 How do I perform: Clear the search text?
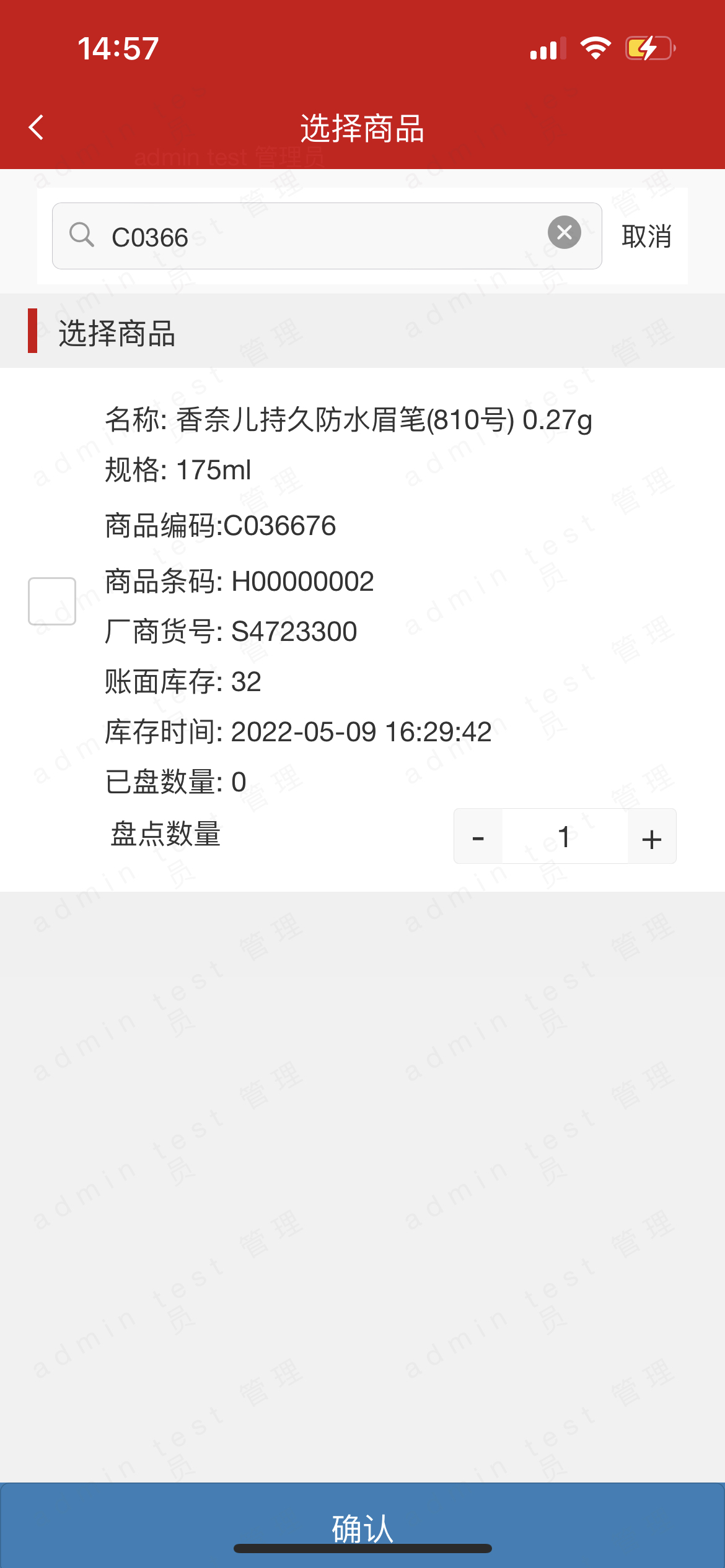[x=564, y=233]
